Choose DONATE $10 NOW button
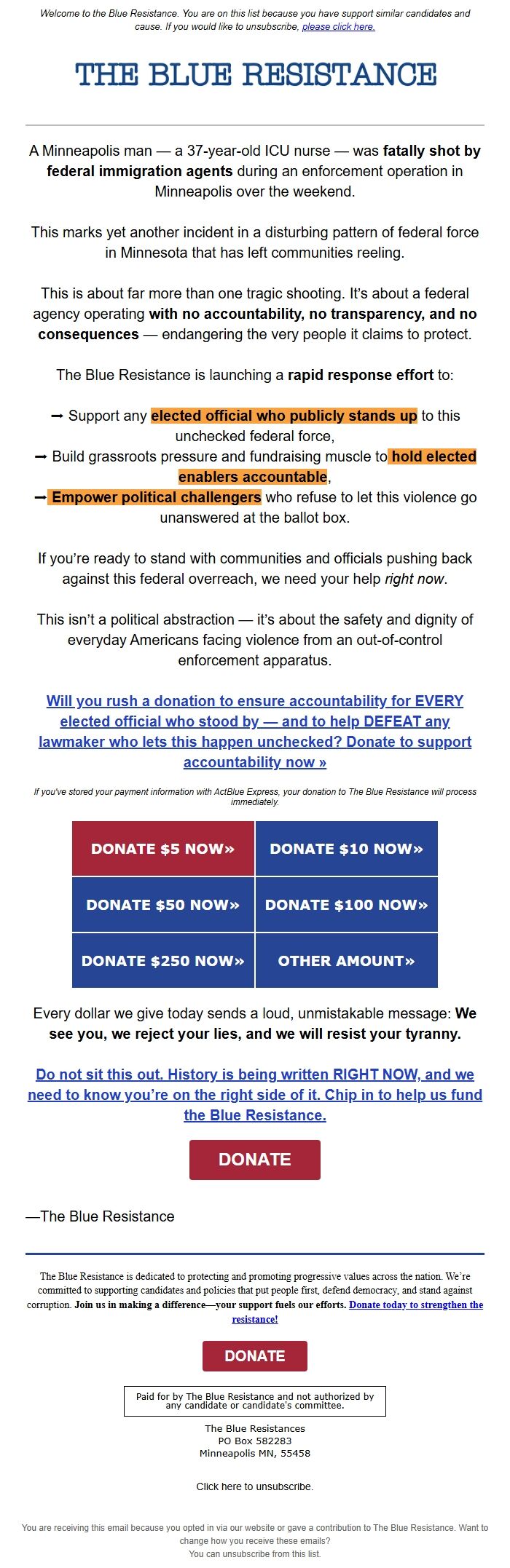This screenshot has width=510, height=1568. click(x=347, y=849)
